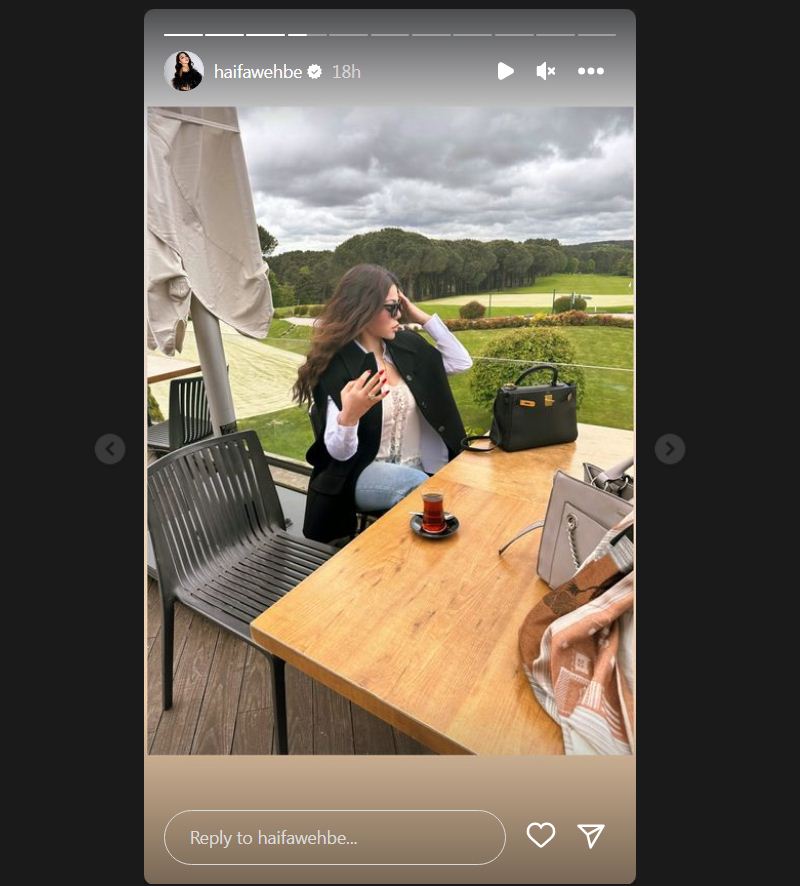Share the story via paper plane icon
Image resolution: width=800 pixels, height=886 pixels.
click(x=592, y=836)
